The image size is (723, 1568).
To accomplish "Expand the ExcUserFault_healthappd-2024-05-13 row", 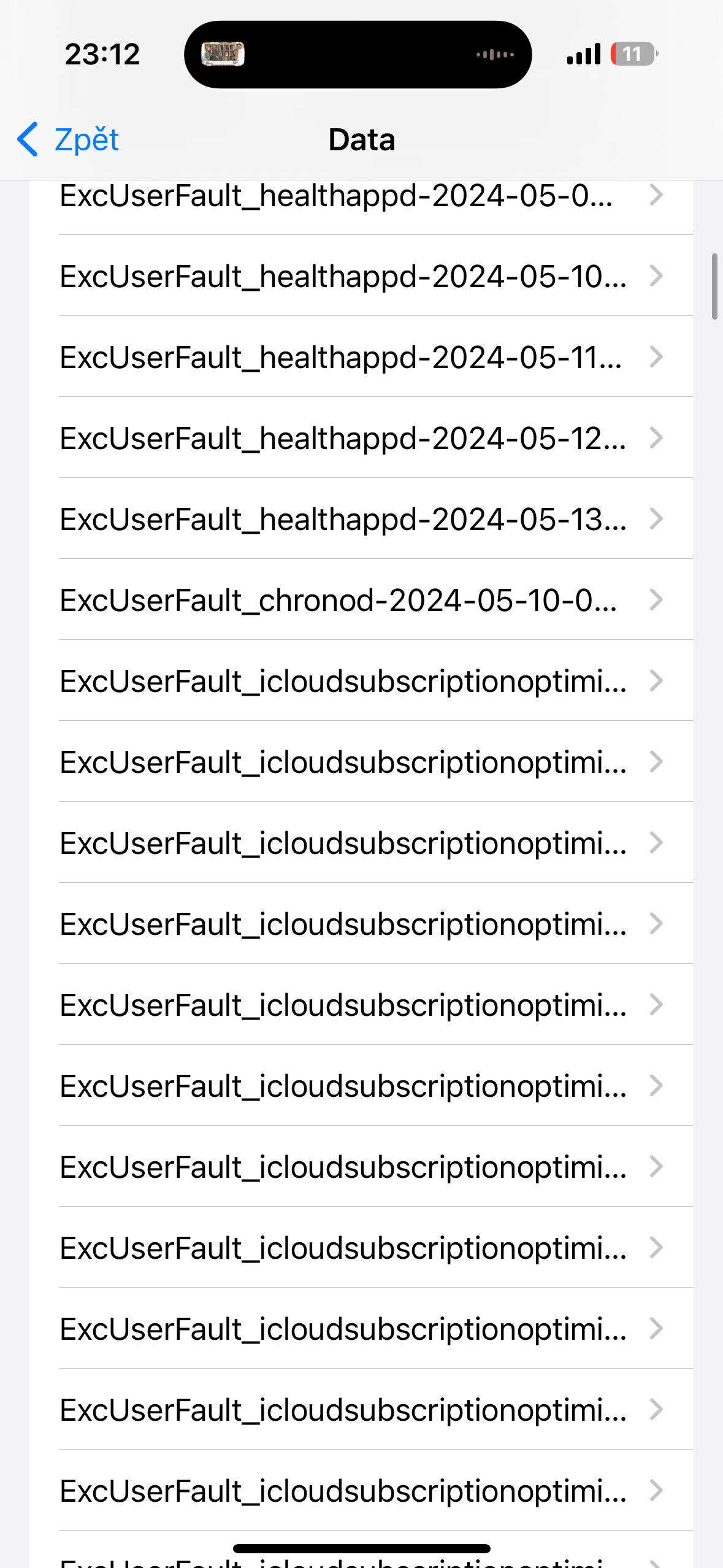I will pos(343,520).
